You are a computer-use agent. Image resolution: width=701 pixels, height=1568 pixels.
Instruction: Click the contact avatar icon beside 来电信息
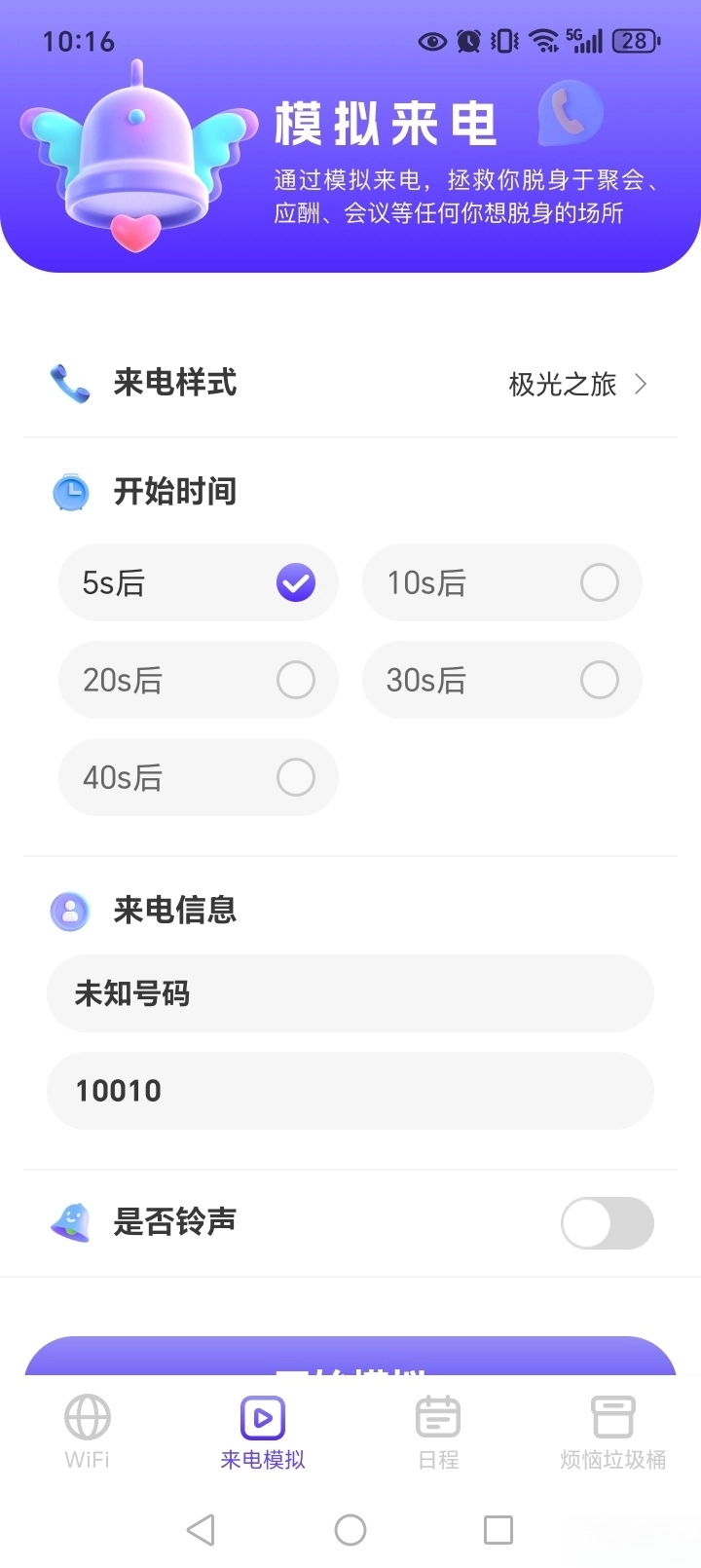pyautogui.click(x=69, y=911)
